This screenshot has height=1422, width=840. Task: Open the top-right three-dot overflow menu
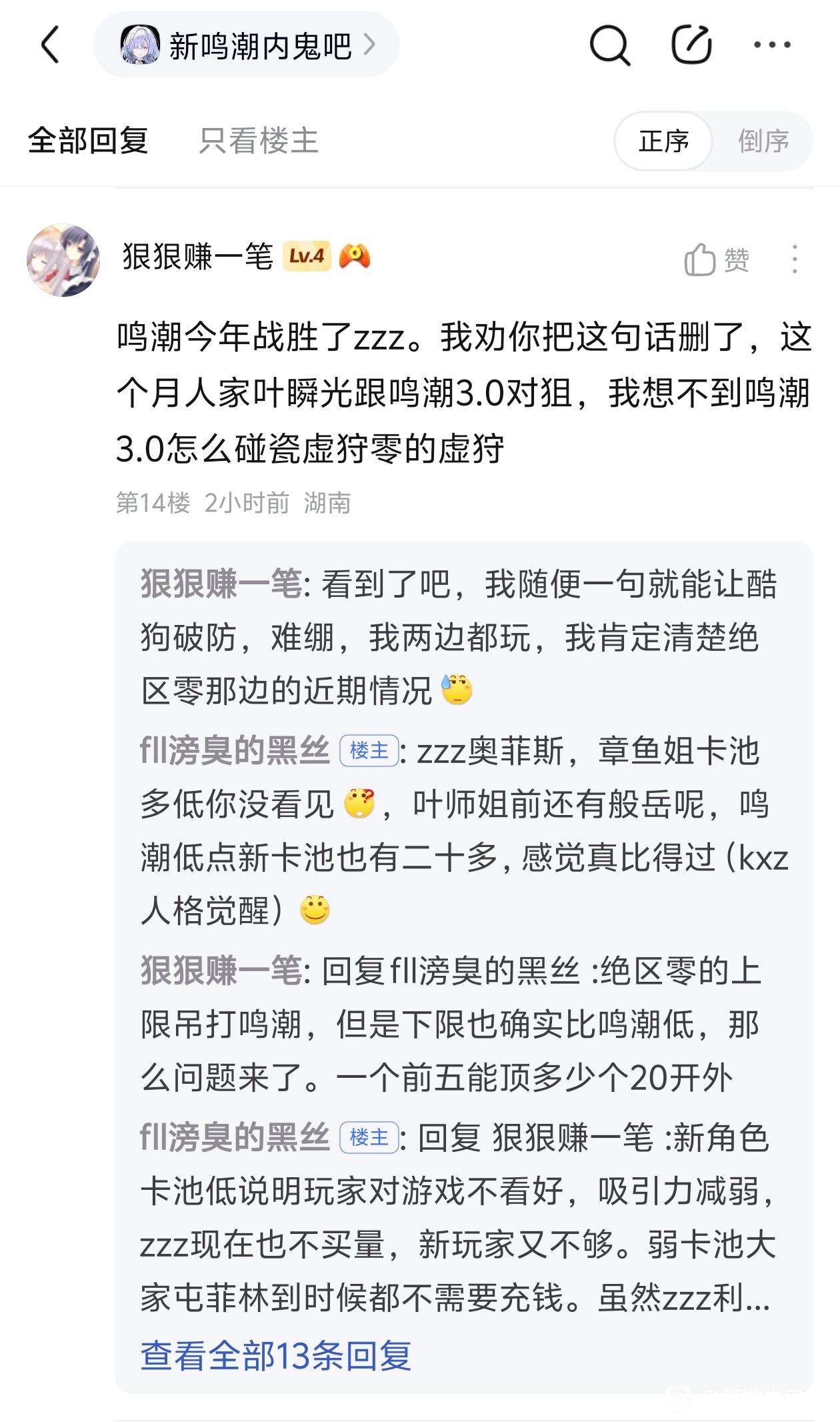coord(772,45)
